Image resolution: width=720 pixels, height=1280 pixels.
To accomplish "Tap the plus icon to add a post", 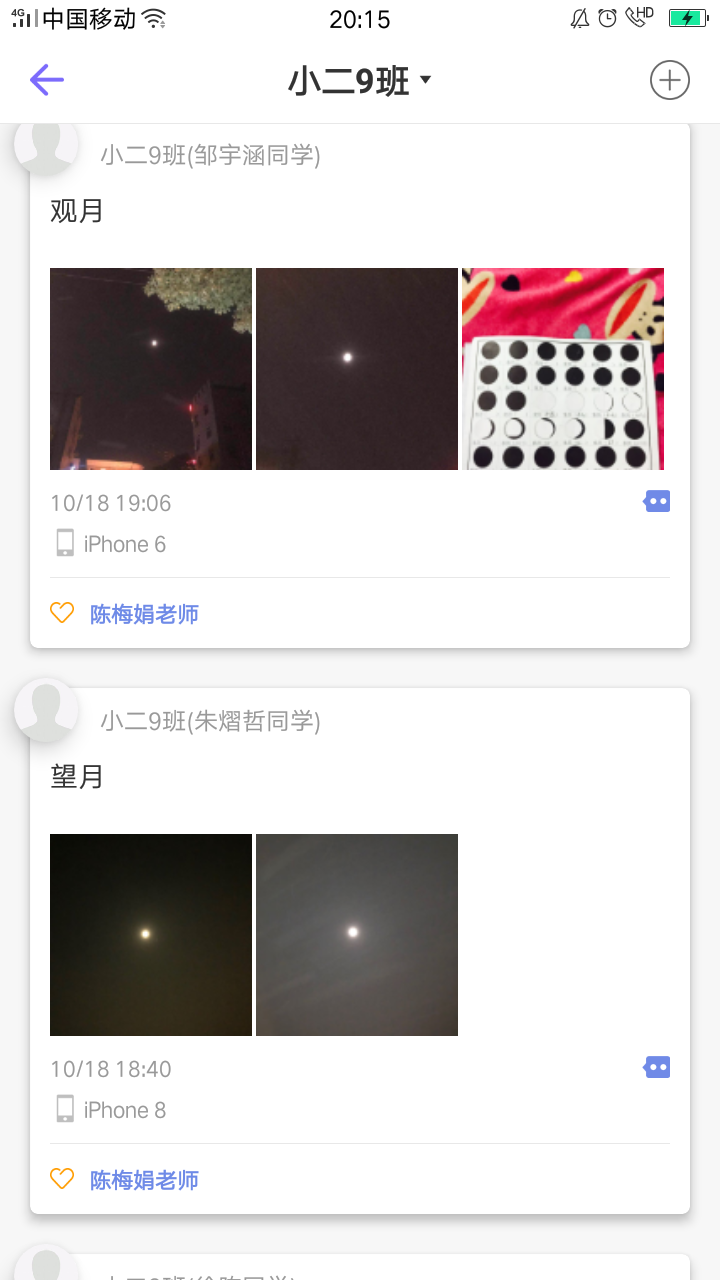I will tap(670, 80).
